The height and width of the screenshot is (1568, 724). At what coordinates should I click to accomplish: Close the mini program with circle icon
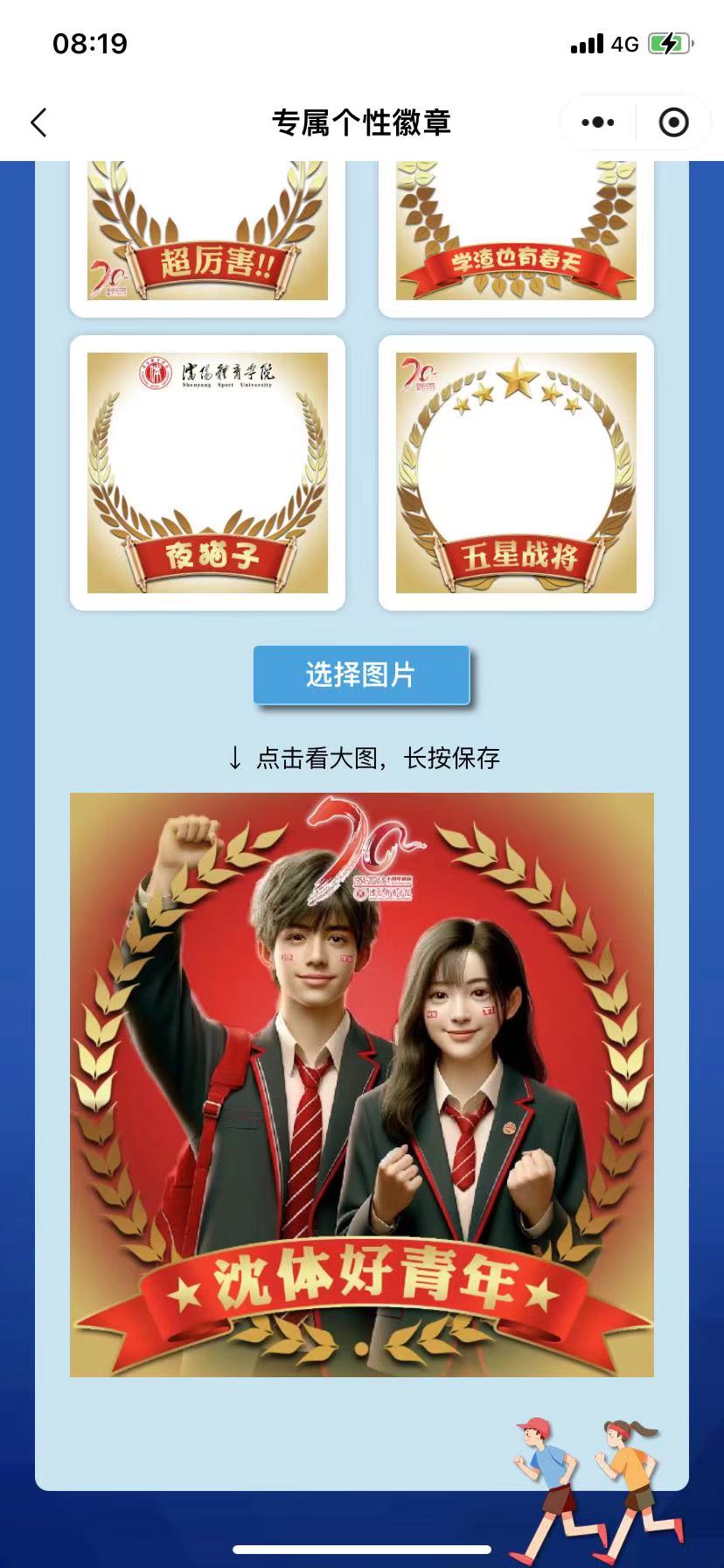673,122
